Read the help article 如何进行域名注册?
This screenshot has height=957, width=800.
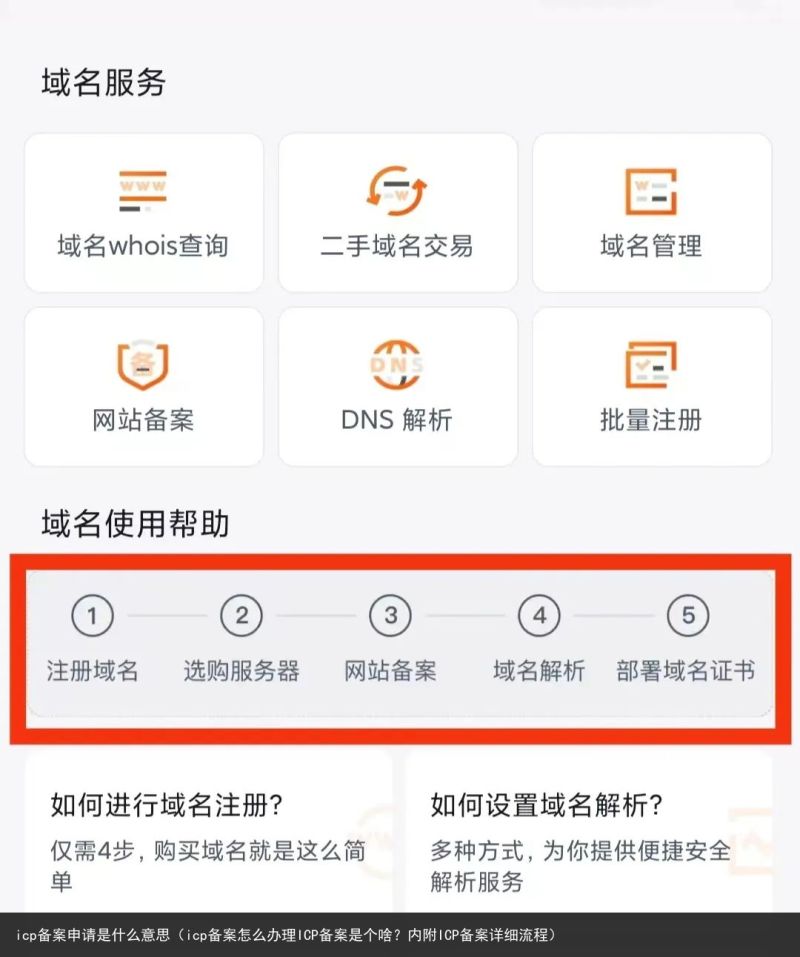pyautogui.click(x=208, y=835)
